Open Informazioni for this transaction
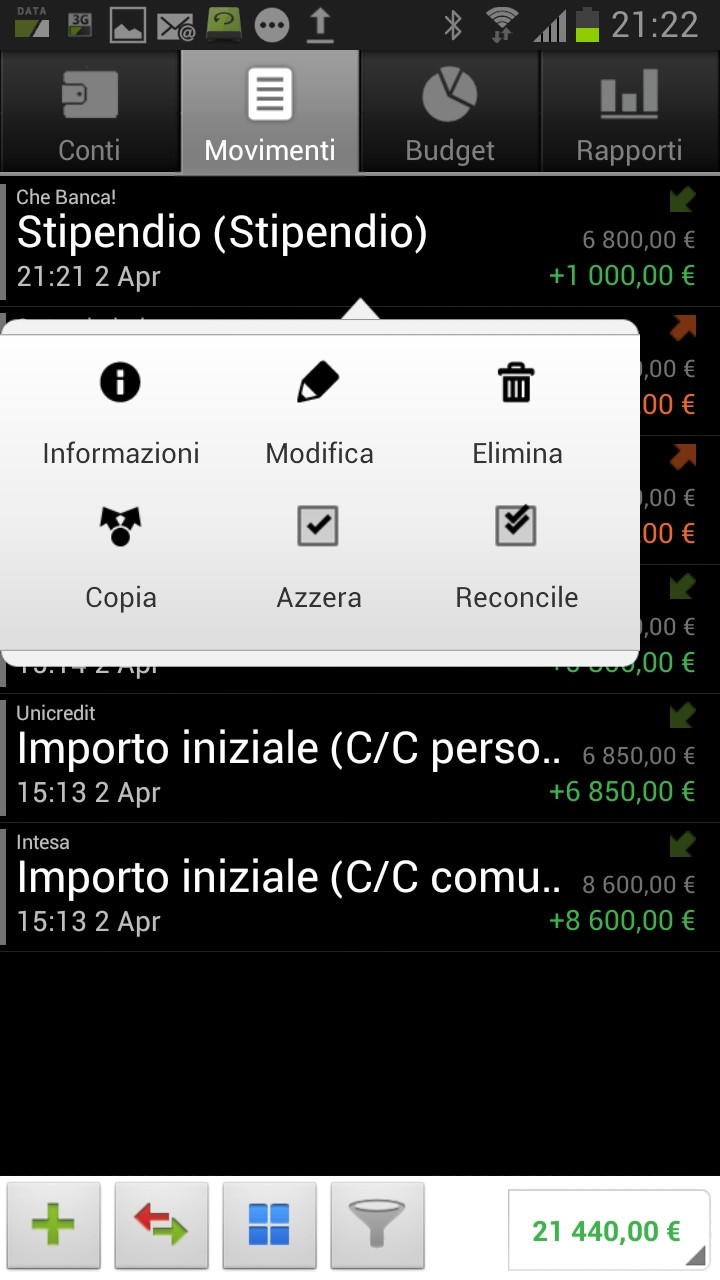 click(120, 415)
